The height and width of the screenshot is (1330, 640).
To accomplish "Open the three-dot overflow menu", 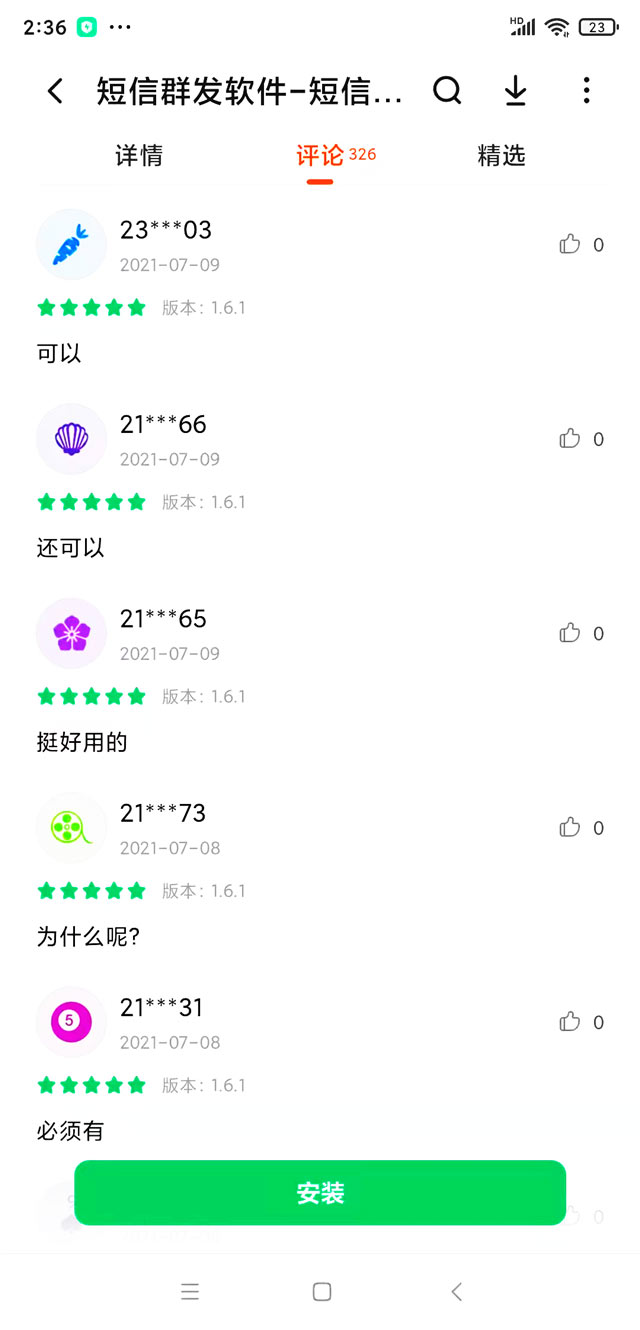I will pos(586,91).
